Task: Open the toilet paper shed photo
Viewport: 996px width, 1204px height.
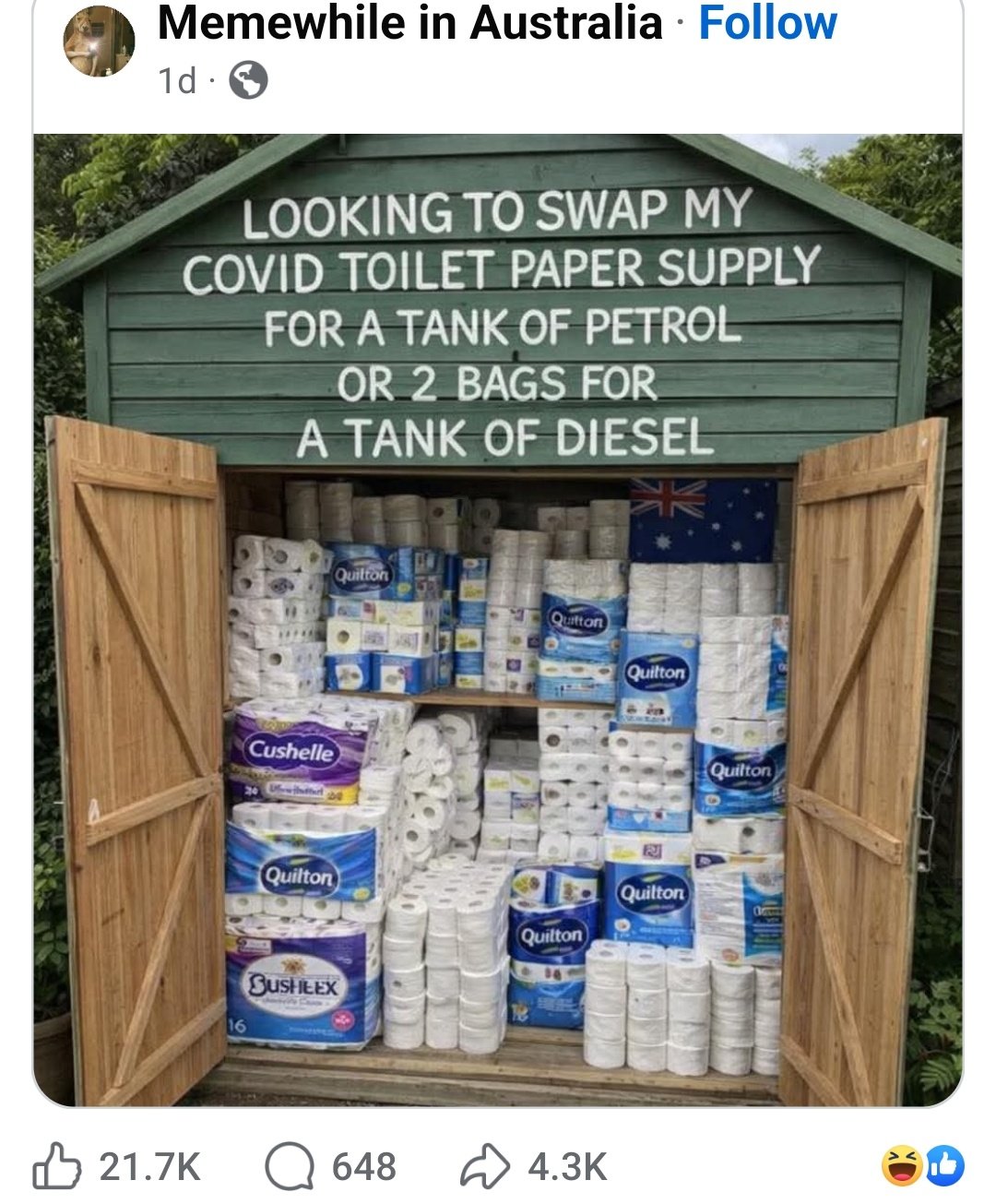Action: [x=498, y=618]
